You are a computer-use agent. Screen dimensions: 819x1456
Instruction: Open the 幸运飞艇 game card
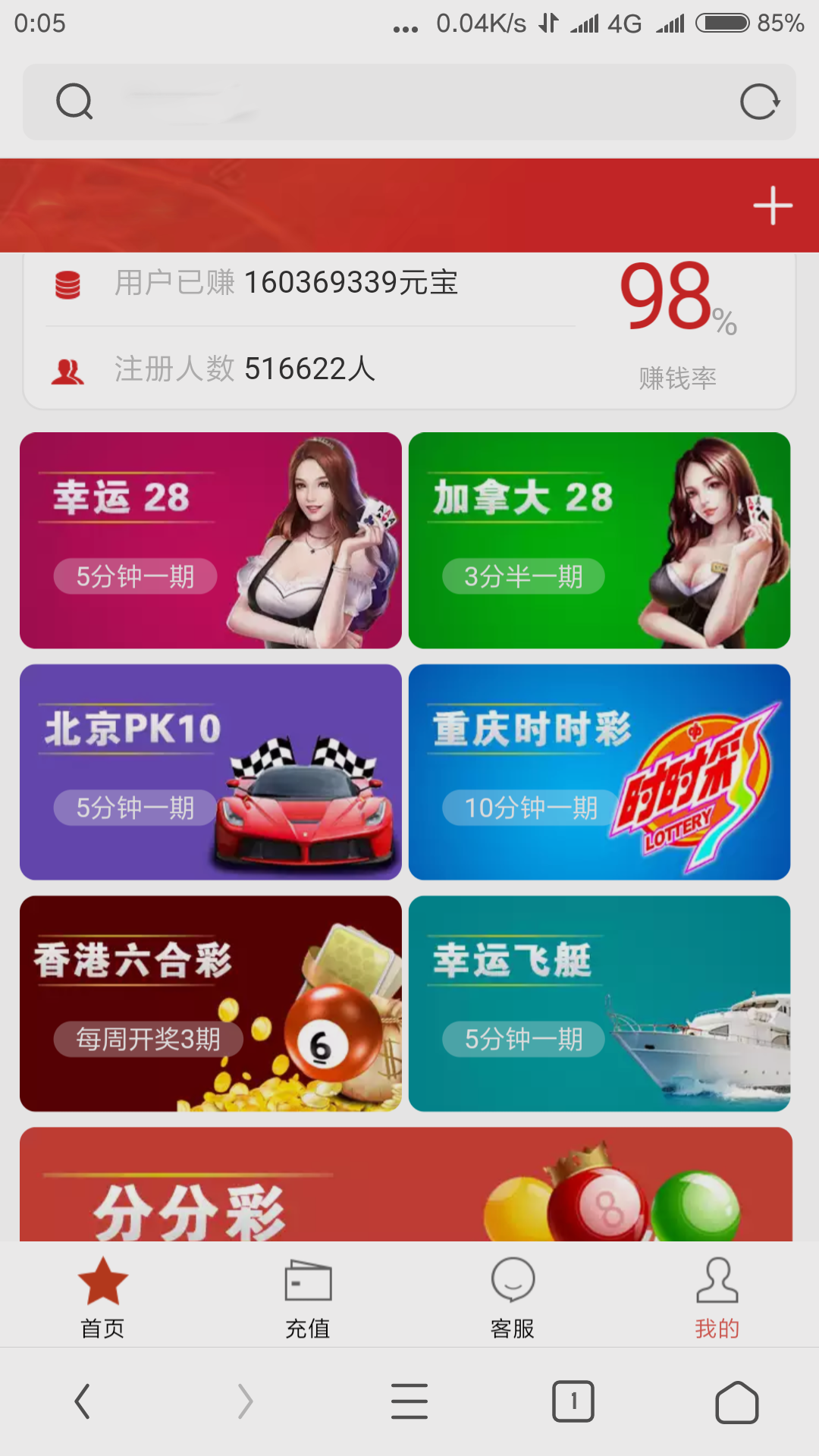click(x=599, y=1003)
